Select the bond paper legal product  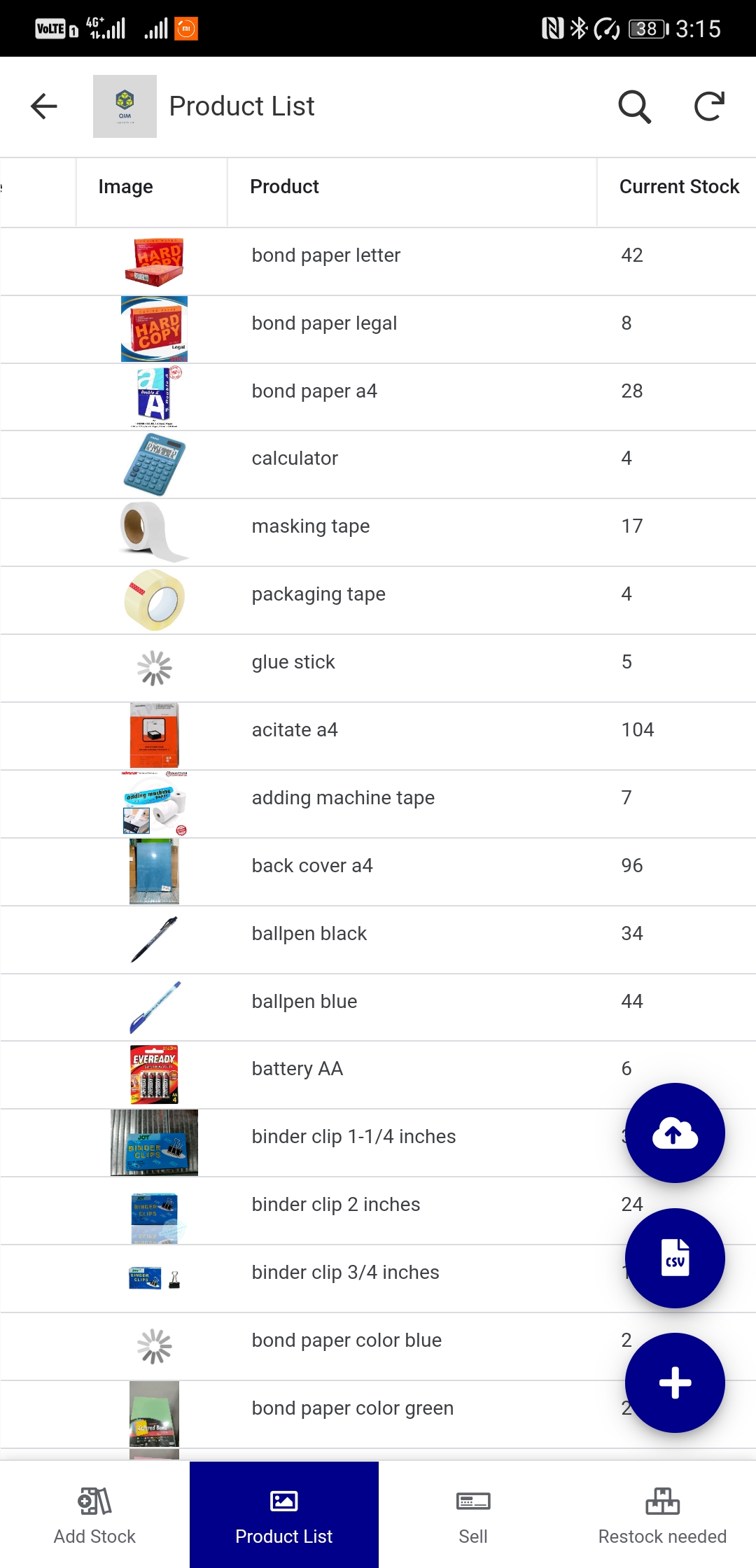[324, 323]
